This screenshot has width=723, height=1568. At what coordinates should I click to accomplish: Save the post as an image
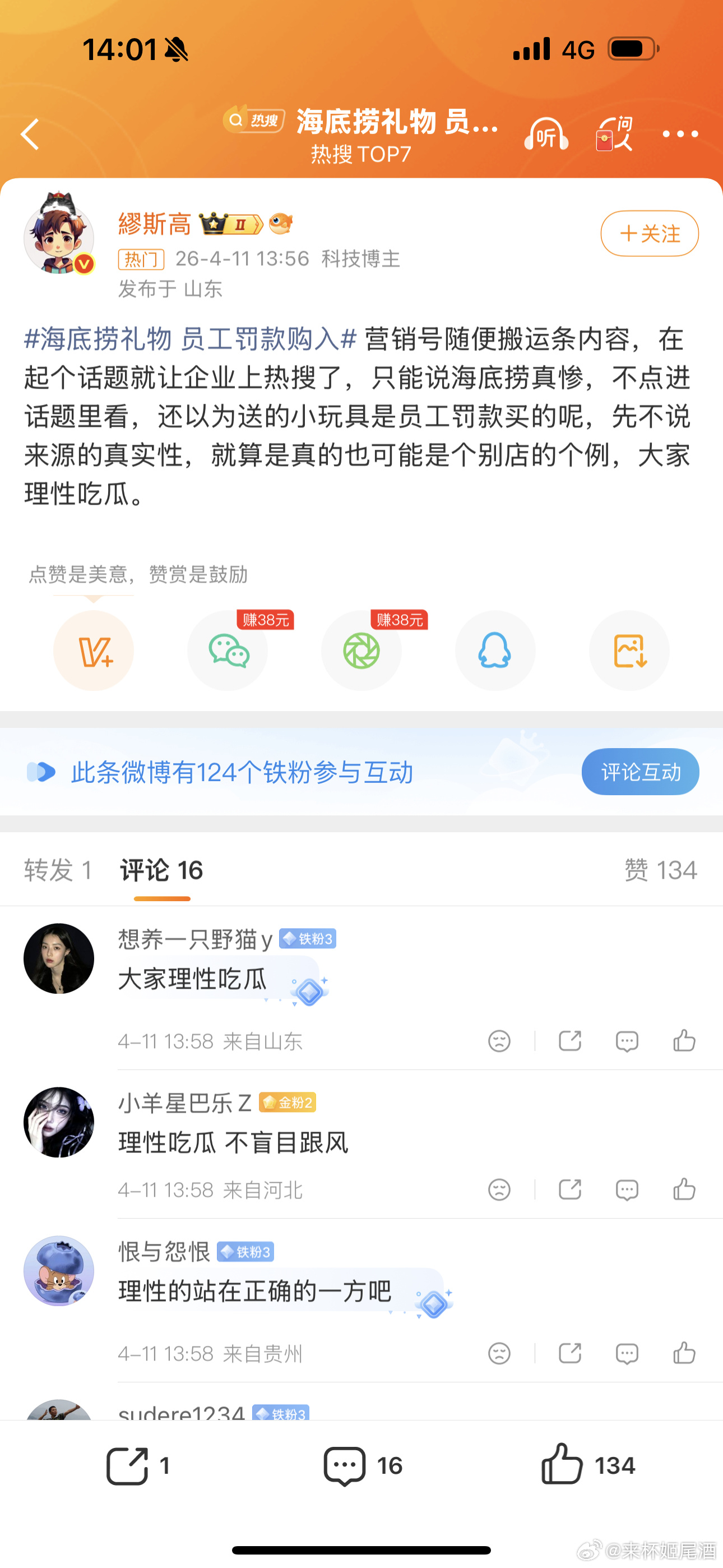[629, 651]
